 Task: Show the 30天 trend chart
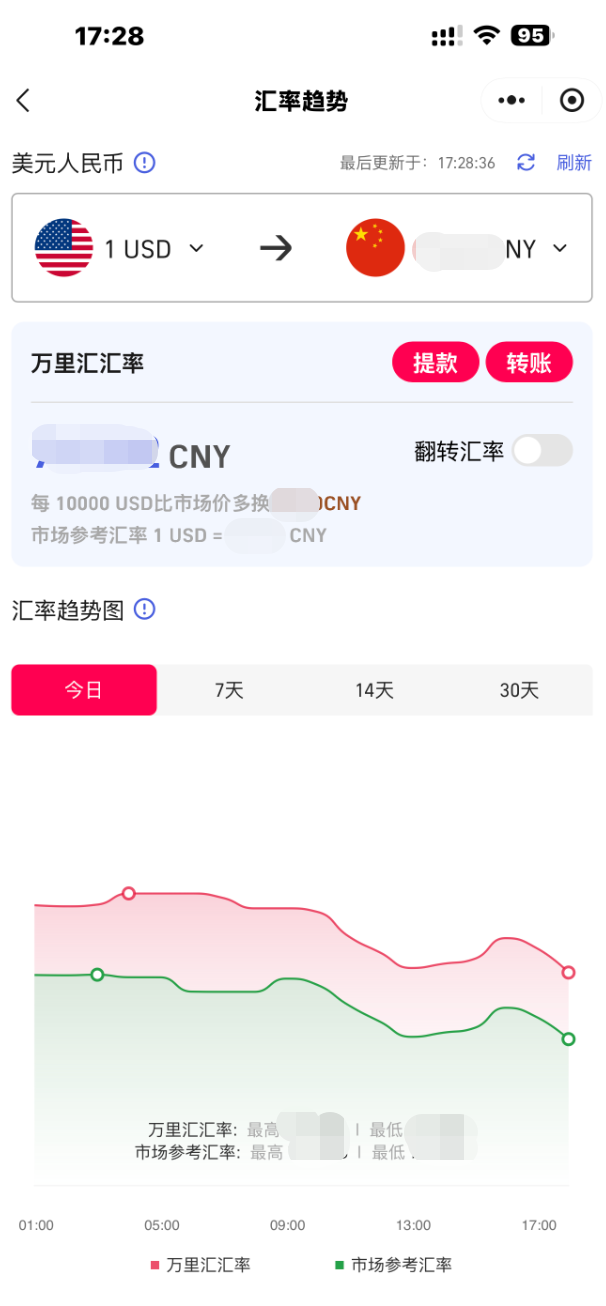pyautogui.click(x=519, y=690)
